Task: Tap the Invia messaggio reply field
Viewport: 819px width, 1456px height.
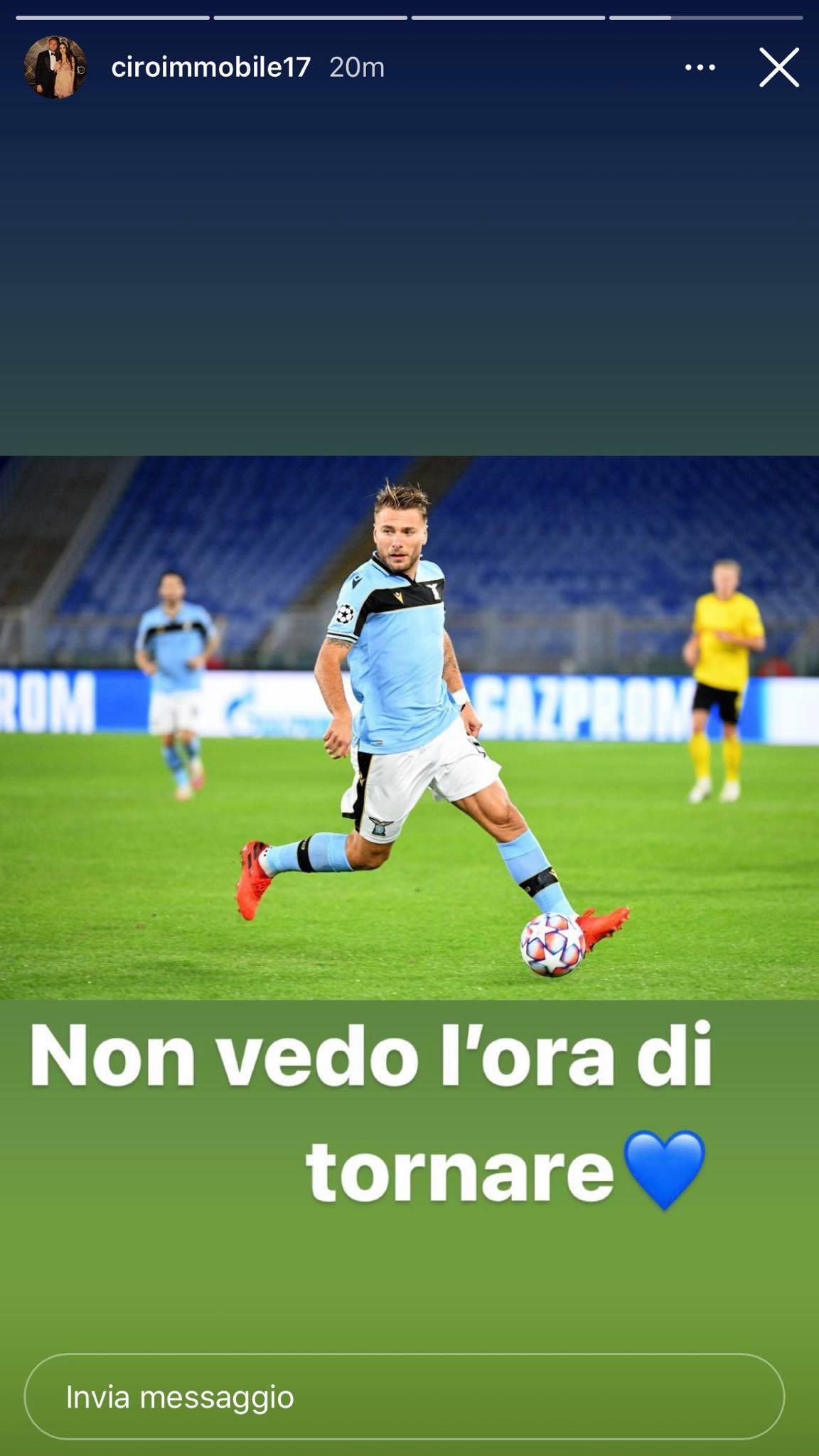Action: click(x=404, y=1396)
